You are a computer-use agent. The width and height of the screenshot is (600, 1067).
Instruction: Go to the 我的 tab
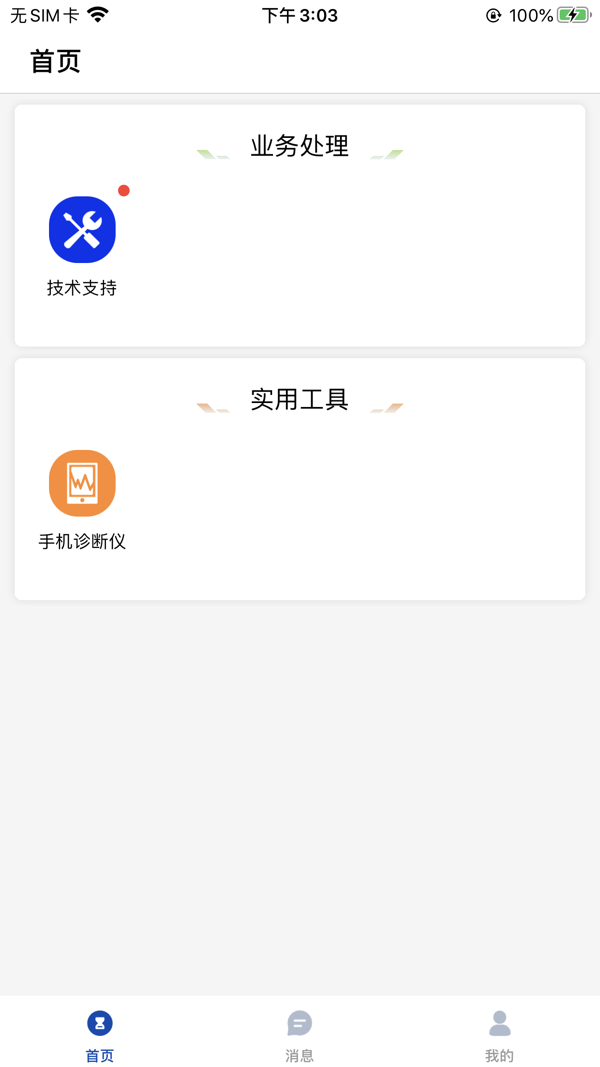tap(499, 1034)
